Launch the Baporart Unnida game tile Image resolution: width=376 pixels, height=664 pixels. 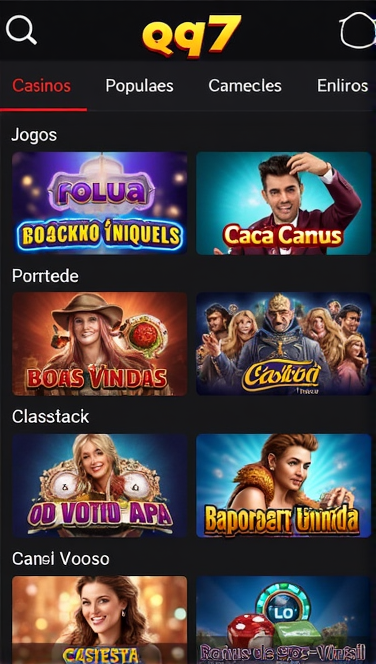click(284, 486)
